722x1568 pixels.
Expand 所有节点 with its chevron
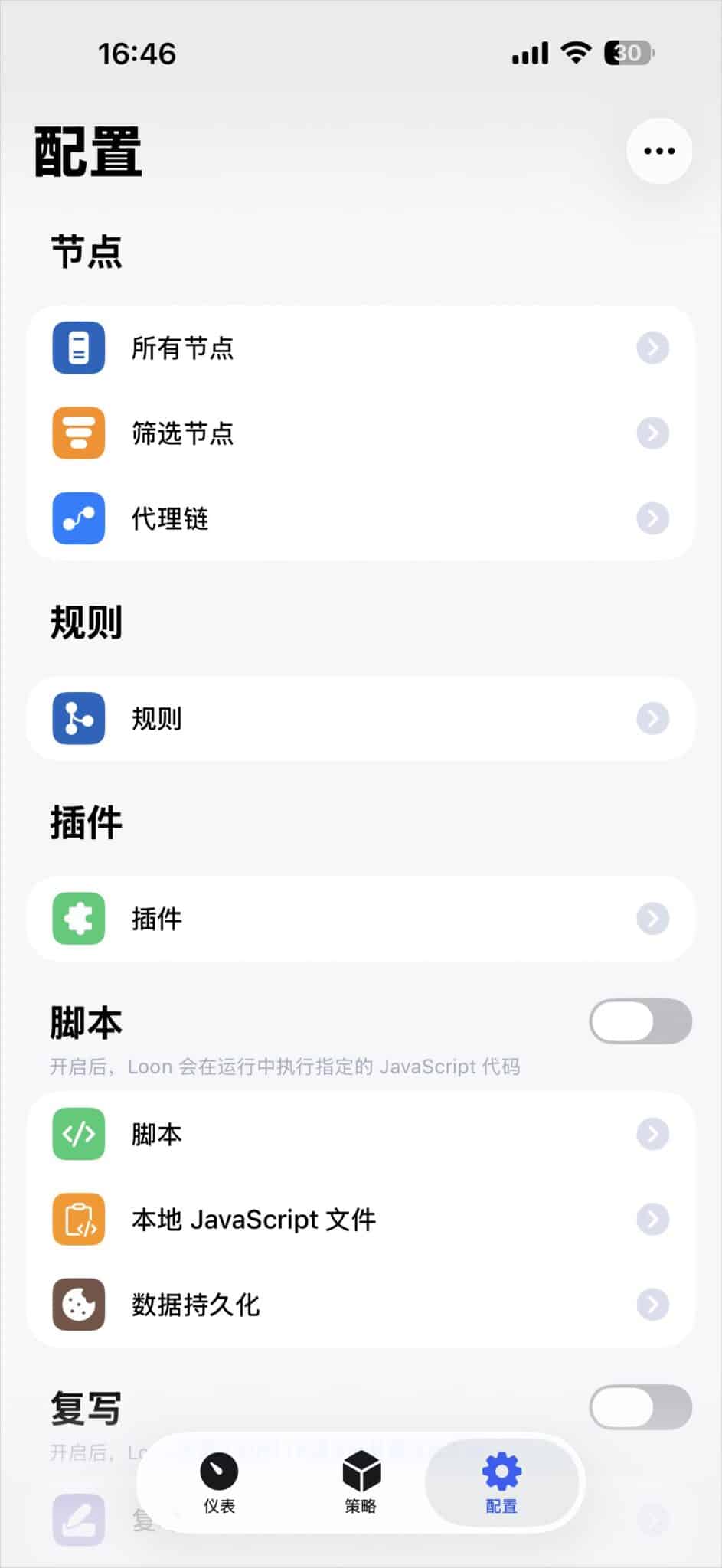652,347
